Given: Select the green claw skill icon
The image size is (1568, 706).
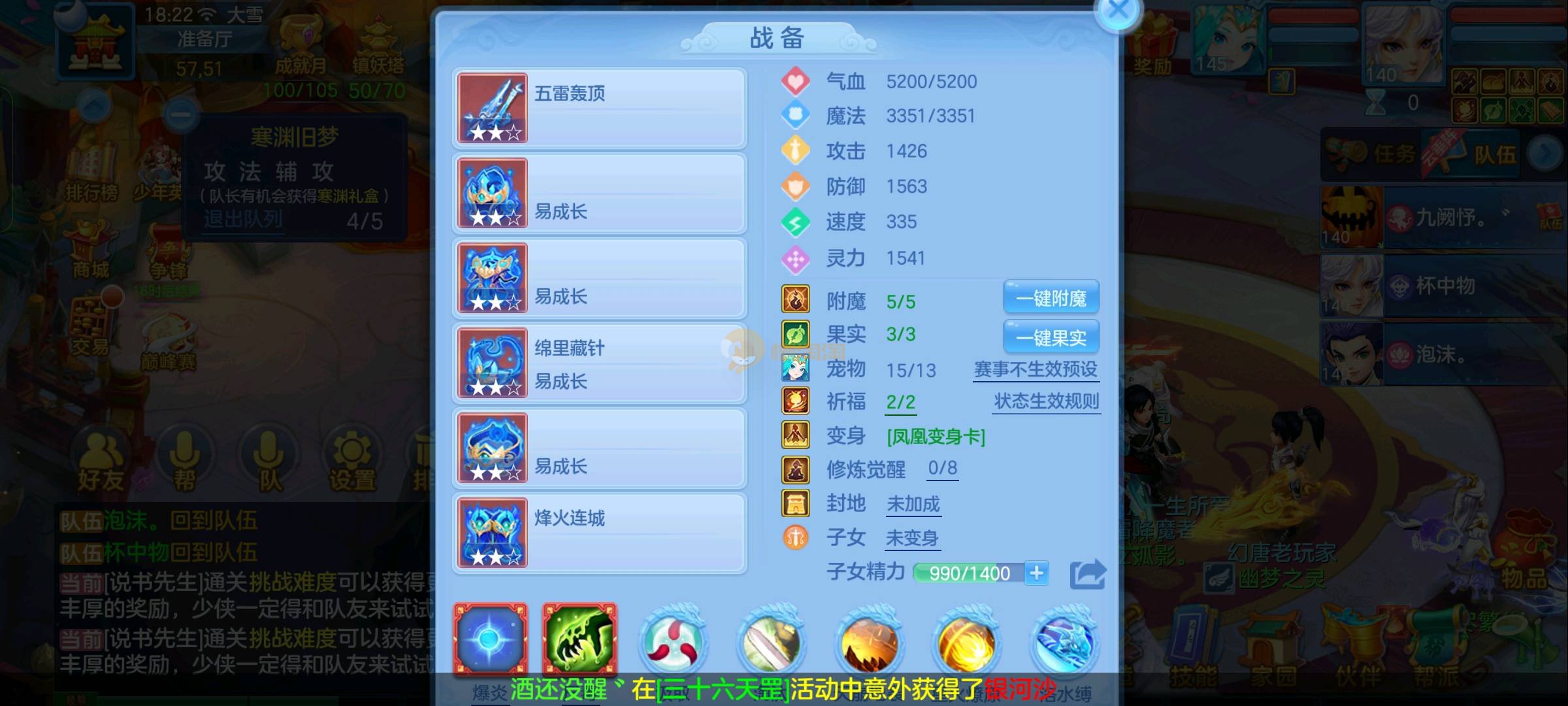Looking at the screenshot, I should 579,639.
